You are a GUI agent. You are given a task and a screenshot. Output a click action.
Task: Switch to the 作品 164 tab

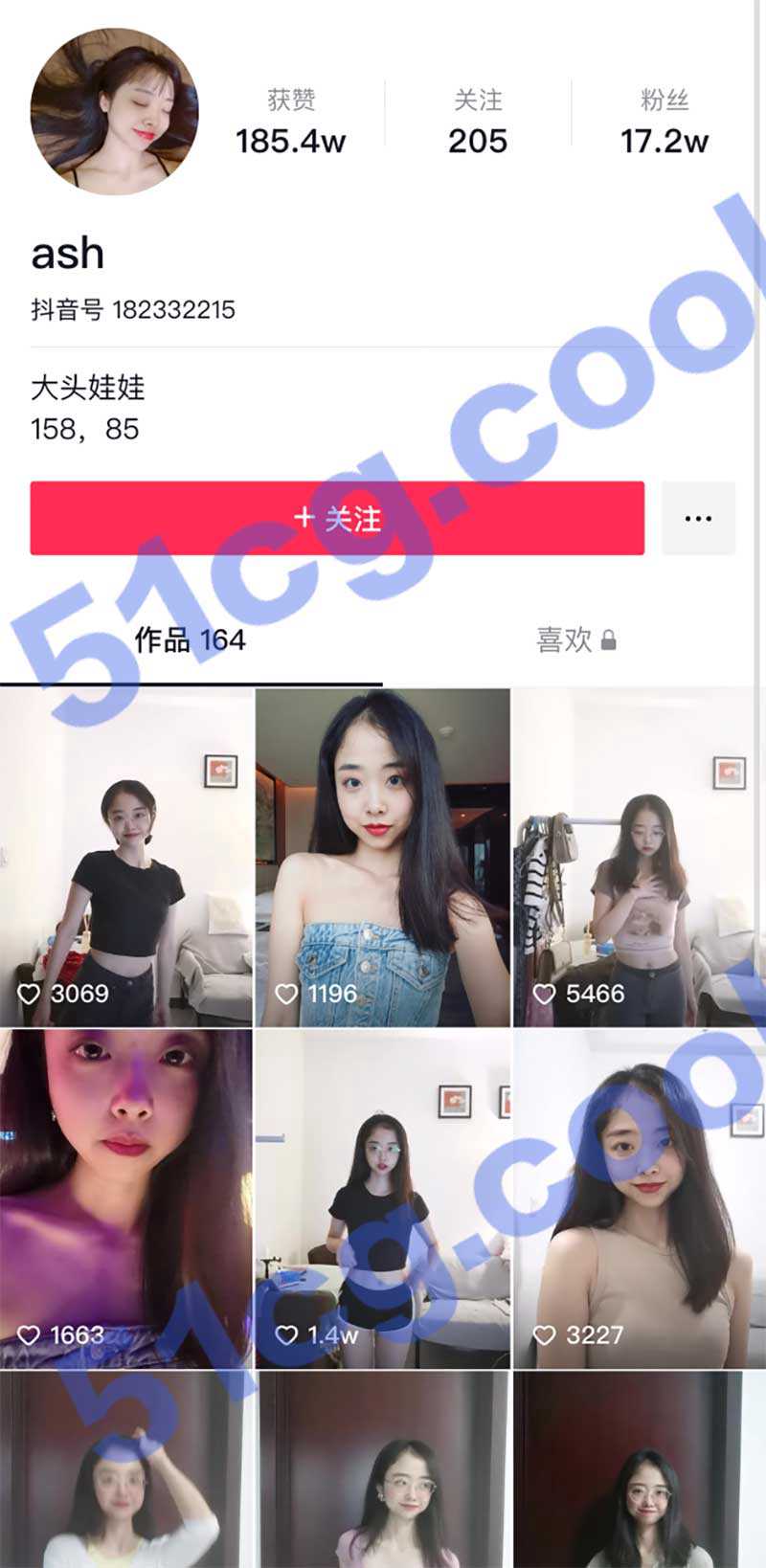click(191, 640)
